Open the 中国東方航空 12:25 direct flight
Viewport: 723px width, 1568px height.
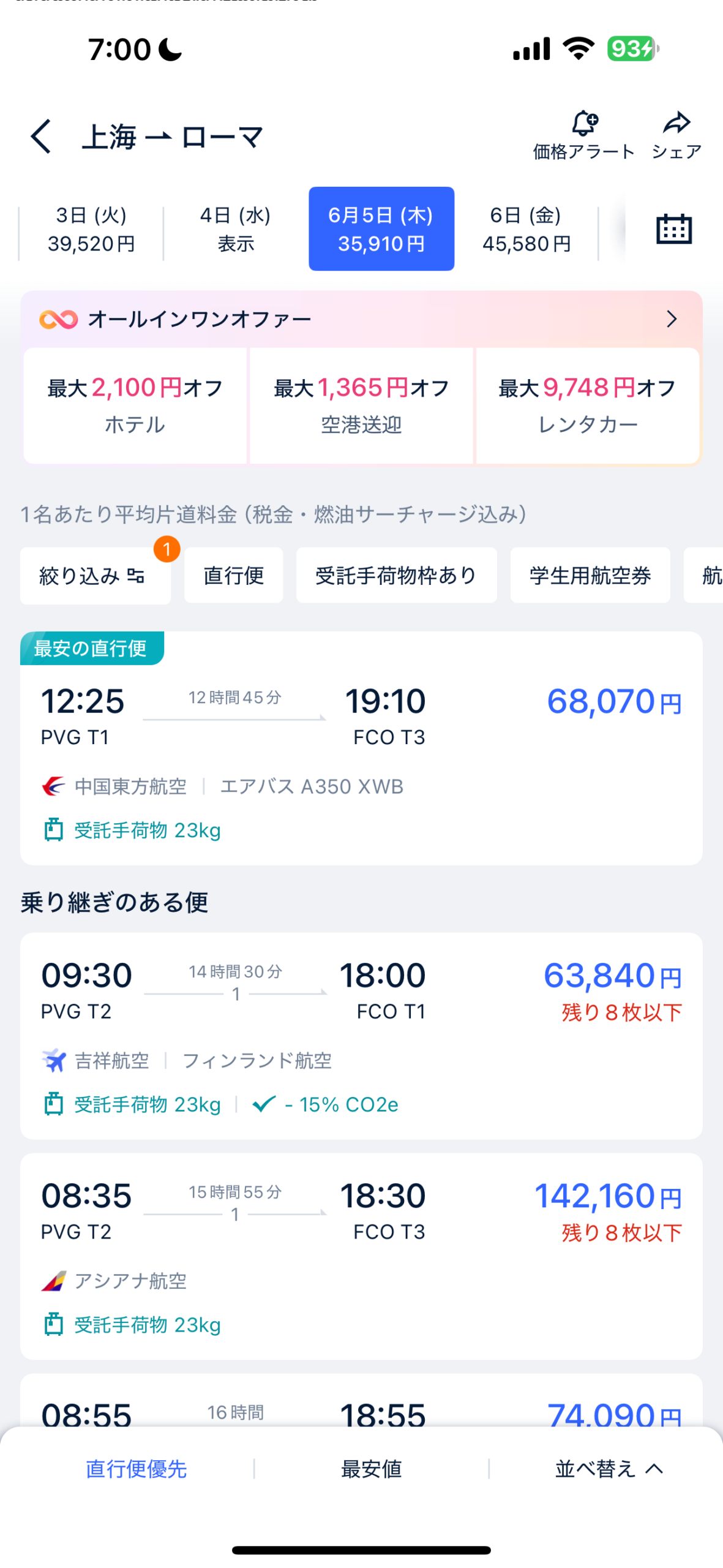pos(361,753)
